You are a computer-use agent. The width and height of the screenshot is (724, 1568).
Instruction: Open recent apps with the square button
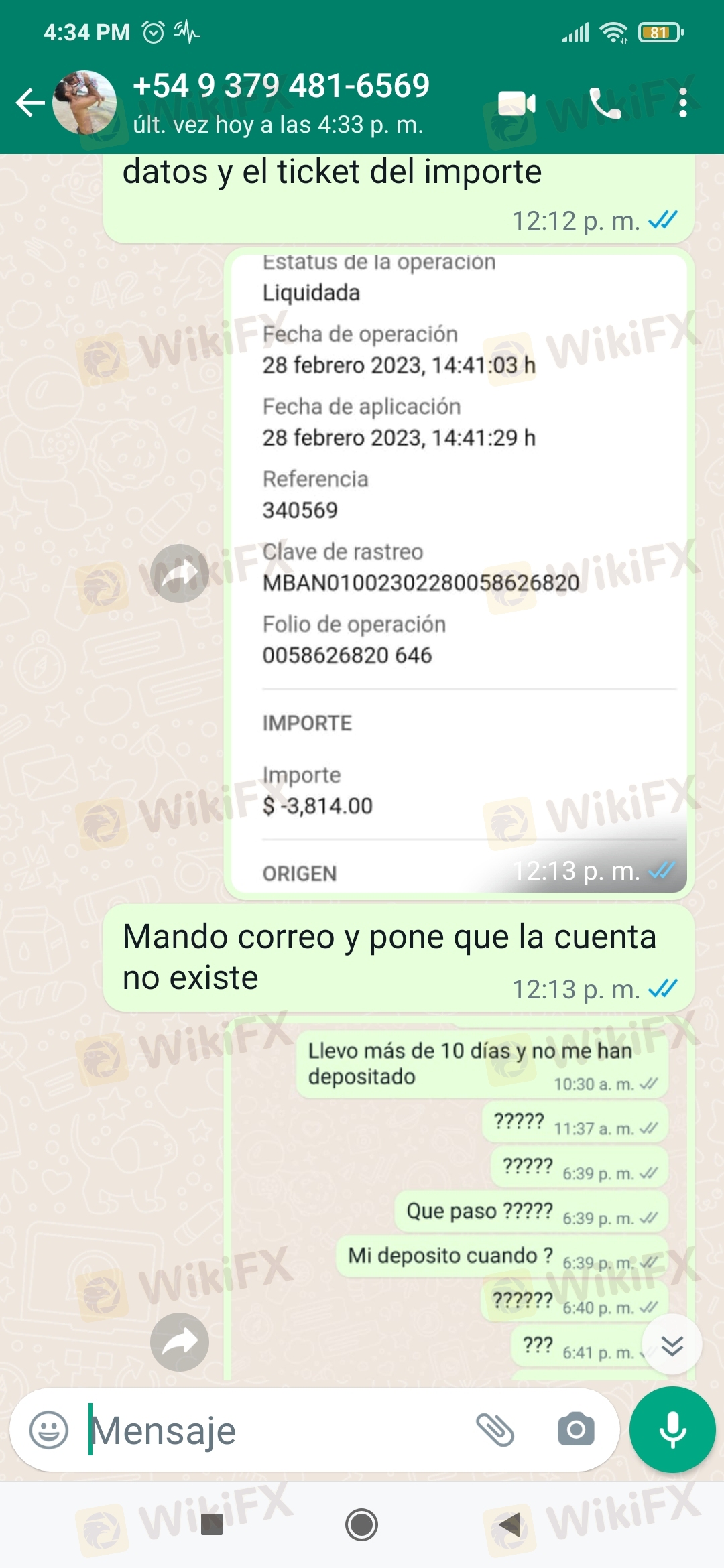click(212, 1524)
